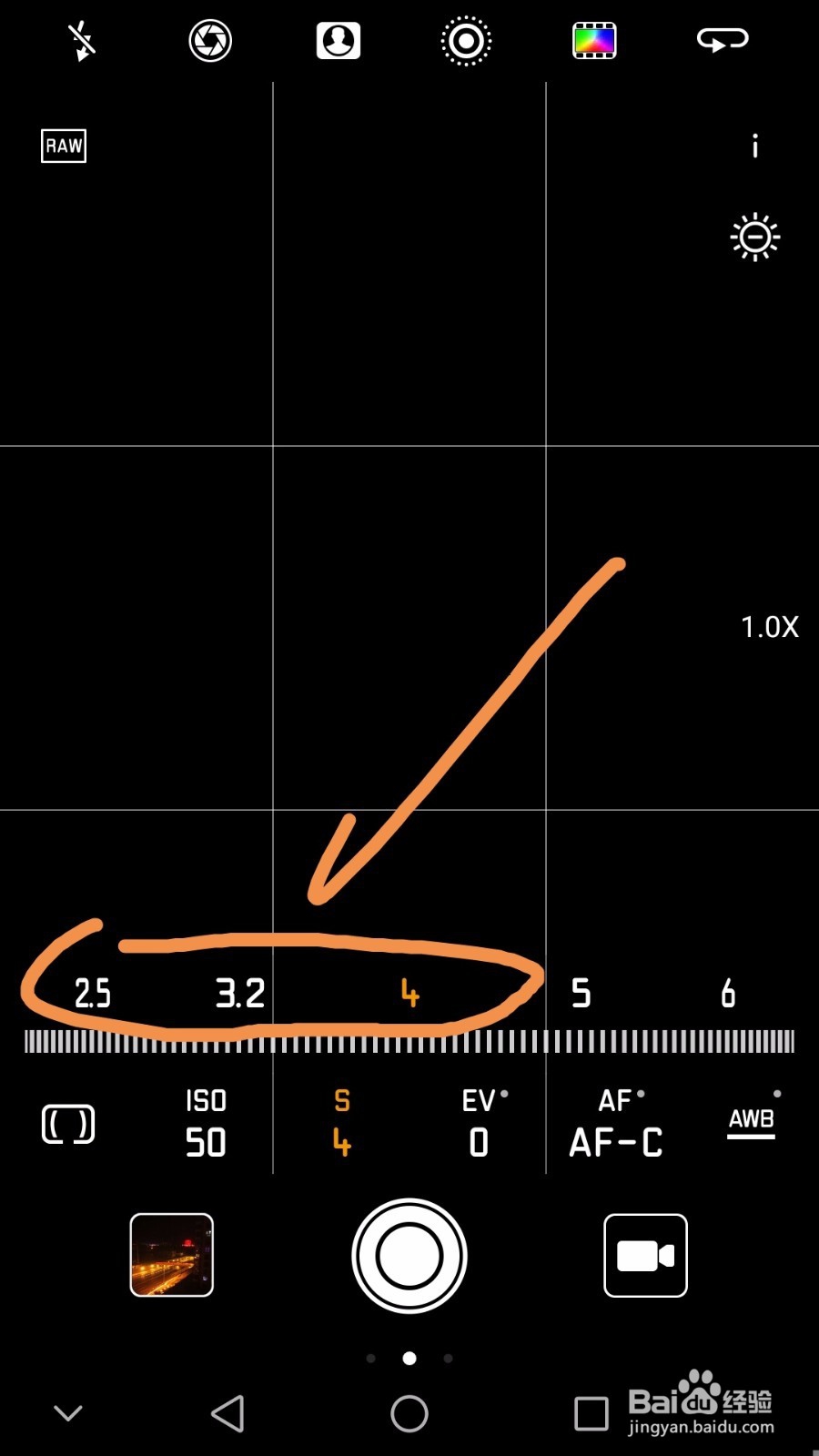This screenshot has width=819, height=1456.
Task: Tap the brightness sun icon
Action: (755, 238)
